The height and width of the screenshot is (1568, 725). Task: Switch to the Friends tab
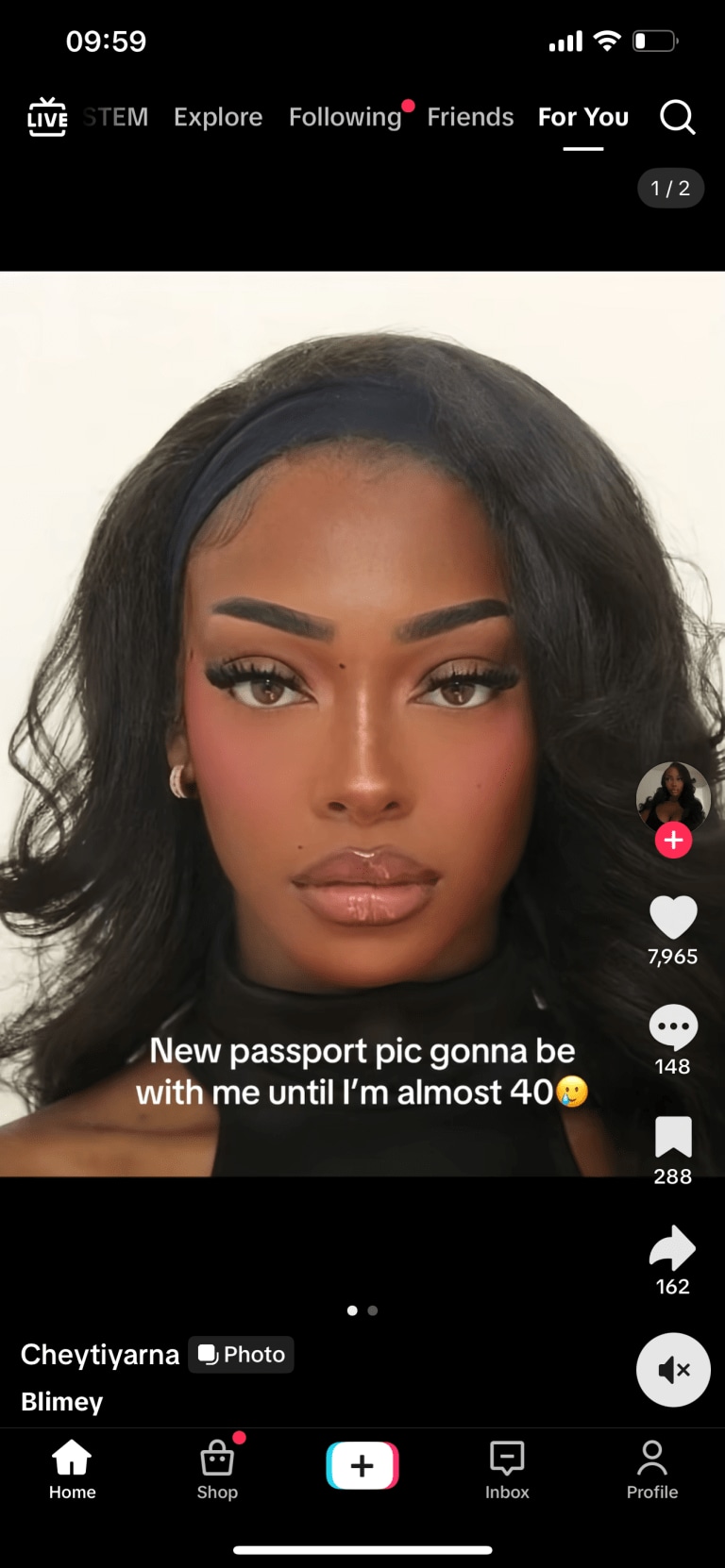coord(470,117)
